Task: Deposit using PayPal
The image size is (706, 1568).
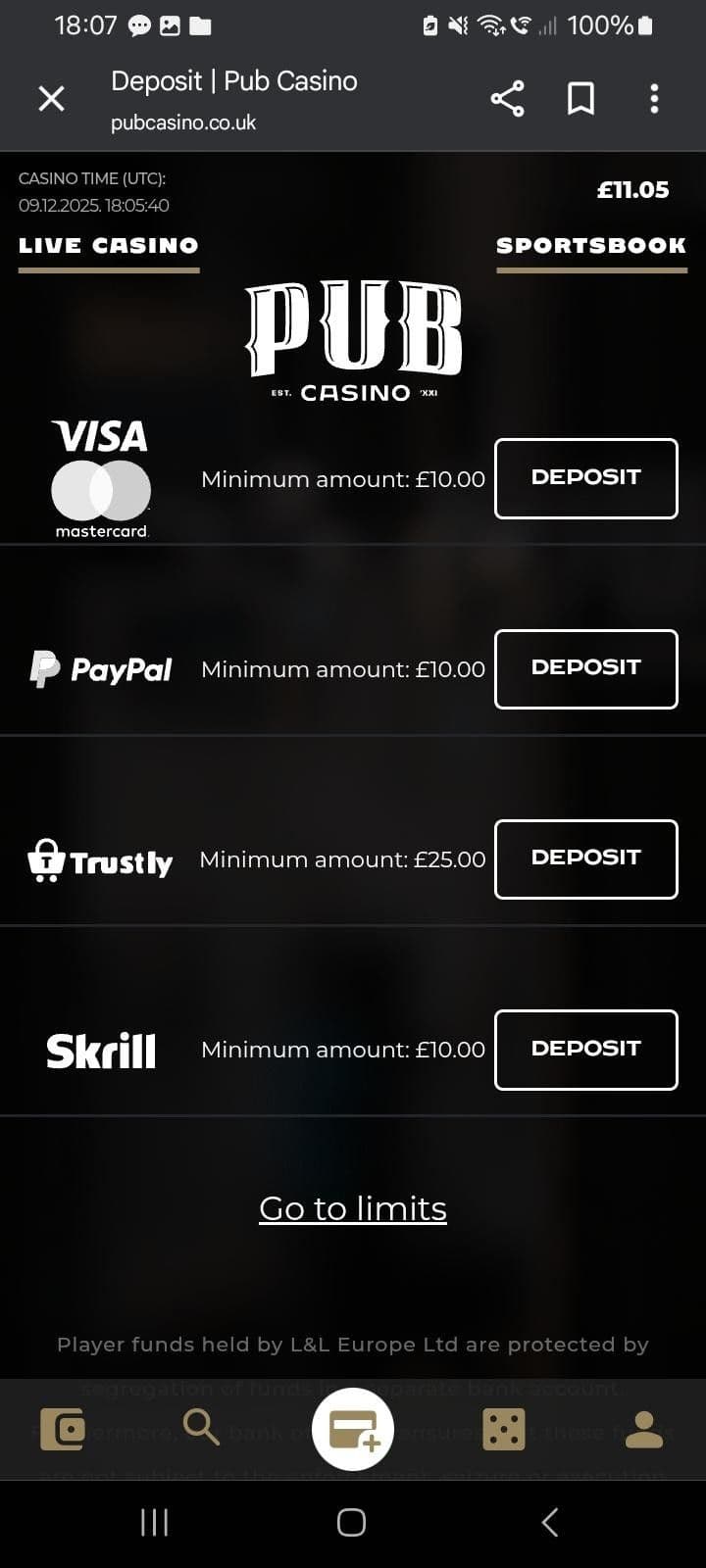Action: 585,668
